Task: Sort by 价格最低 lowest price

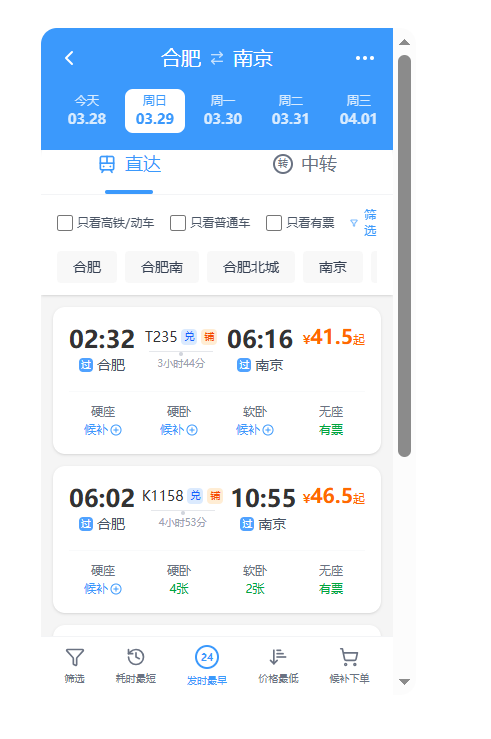Action: tap(278, 666)
